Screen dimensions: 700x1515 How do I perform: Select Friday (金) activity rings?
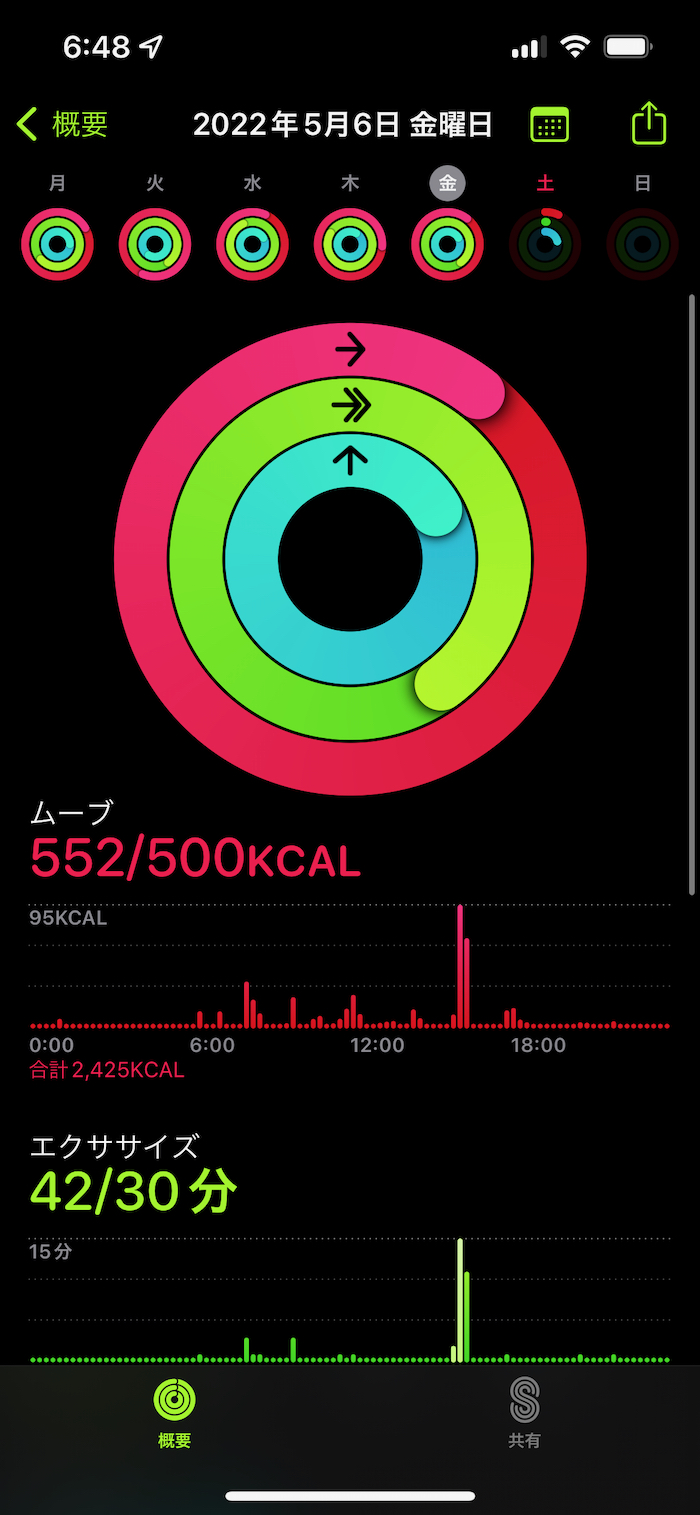click(447, 244)
